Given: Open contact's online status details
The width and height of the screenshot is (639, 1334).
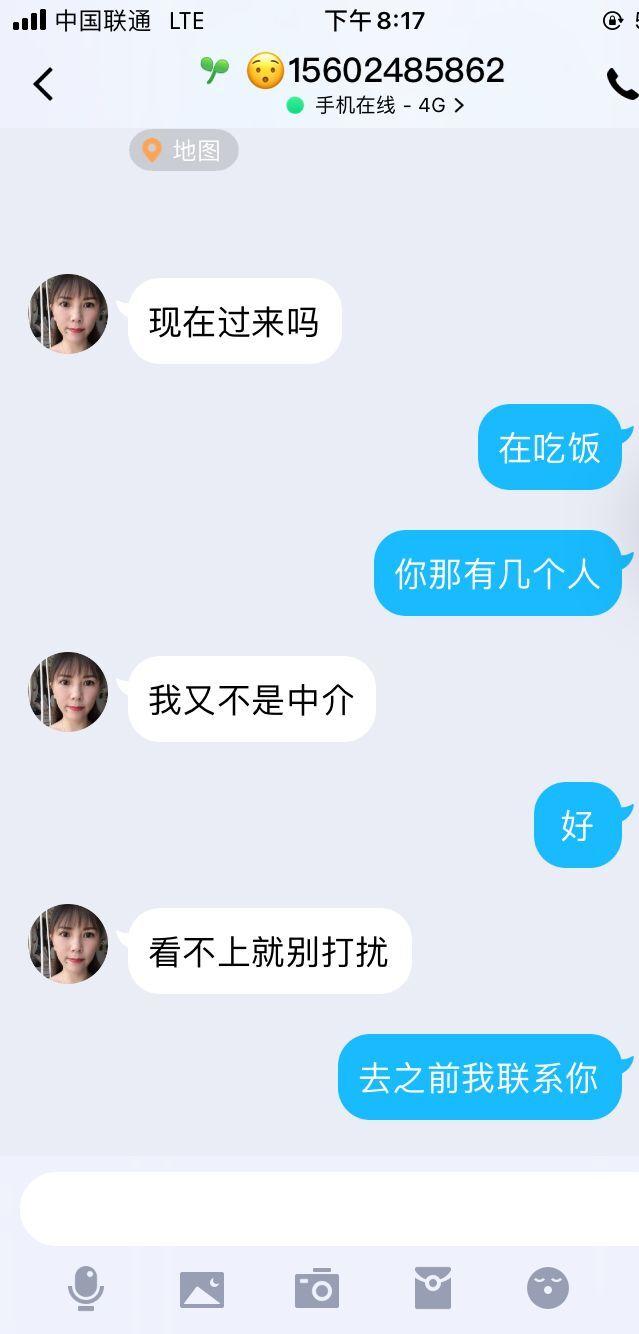Looking at the screenshot, I should pos(378,106).
